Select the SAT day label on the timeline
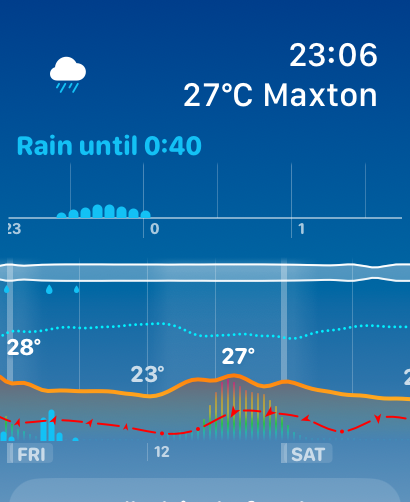 [307, 453]
